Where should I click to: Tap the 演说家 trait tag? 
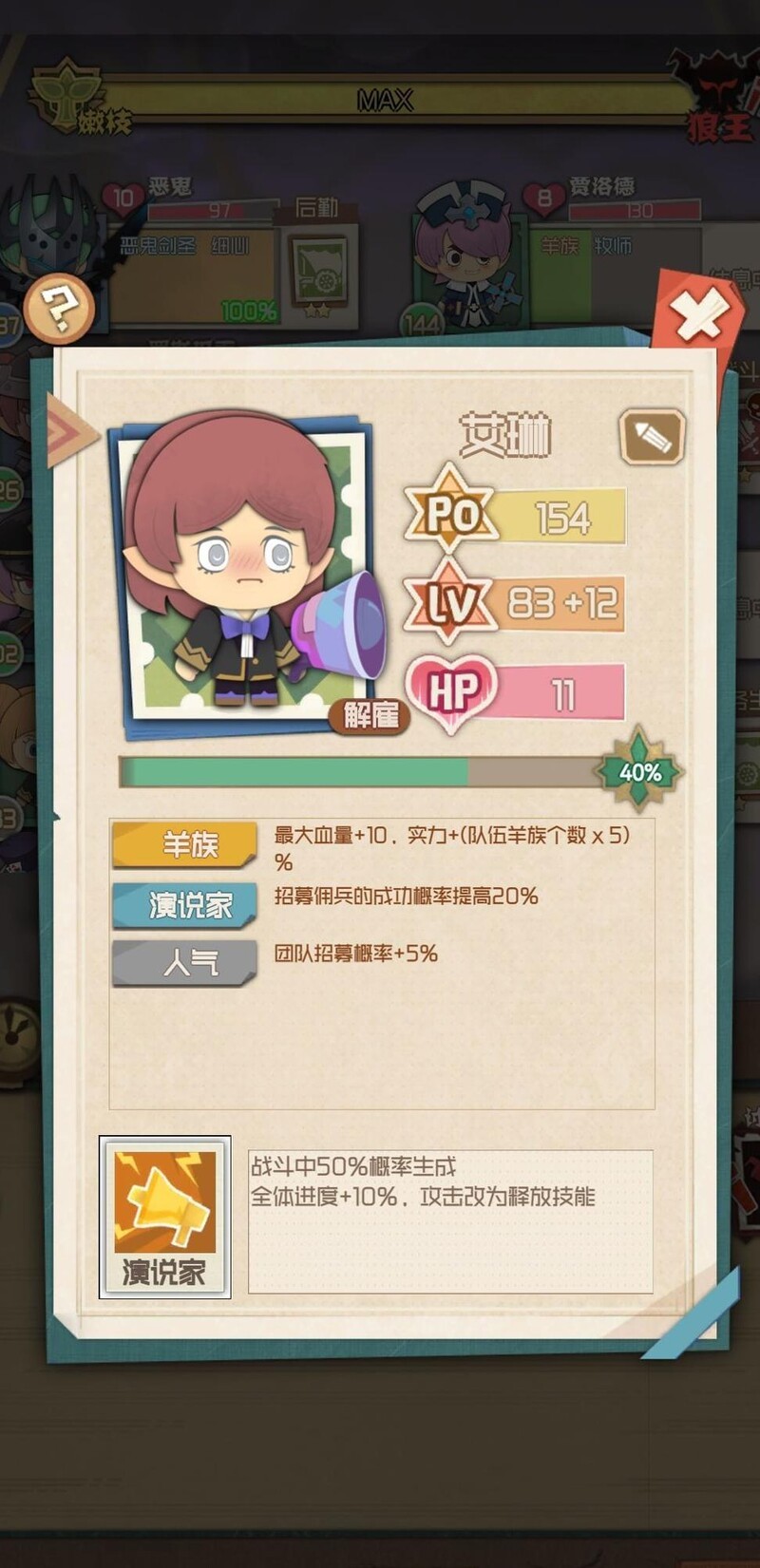(x=185, y=905)
